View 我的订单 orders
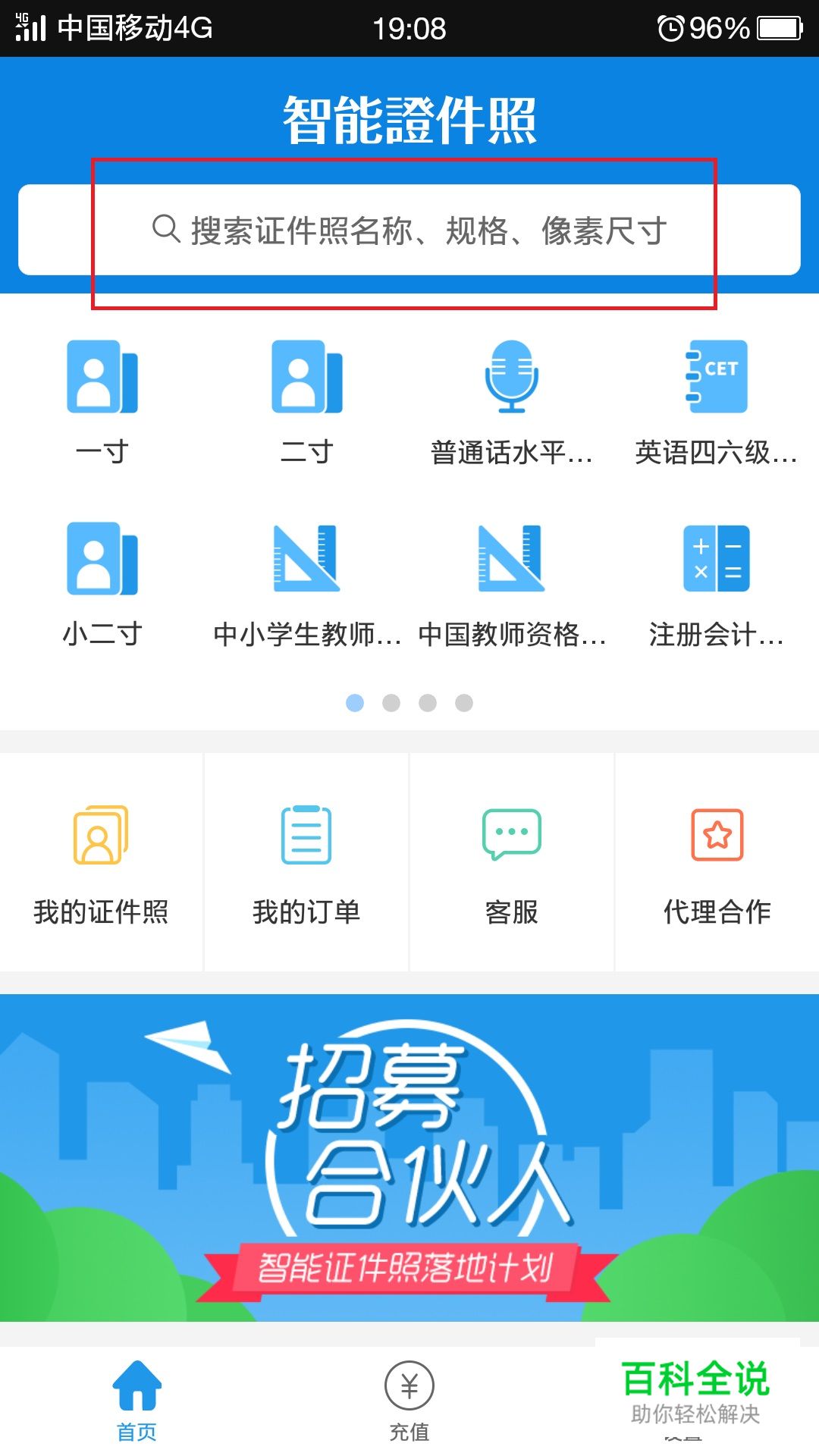 [306, 863]
